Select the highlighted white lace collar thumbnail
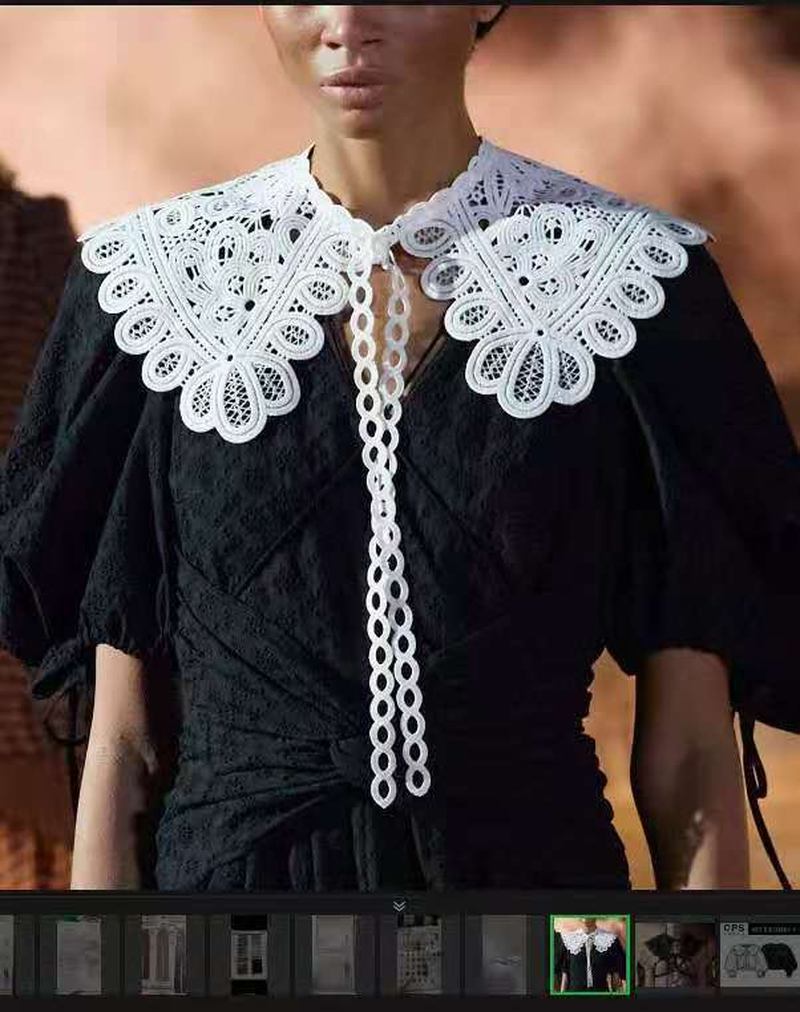 [590, 955]
